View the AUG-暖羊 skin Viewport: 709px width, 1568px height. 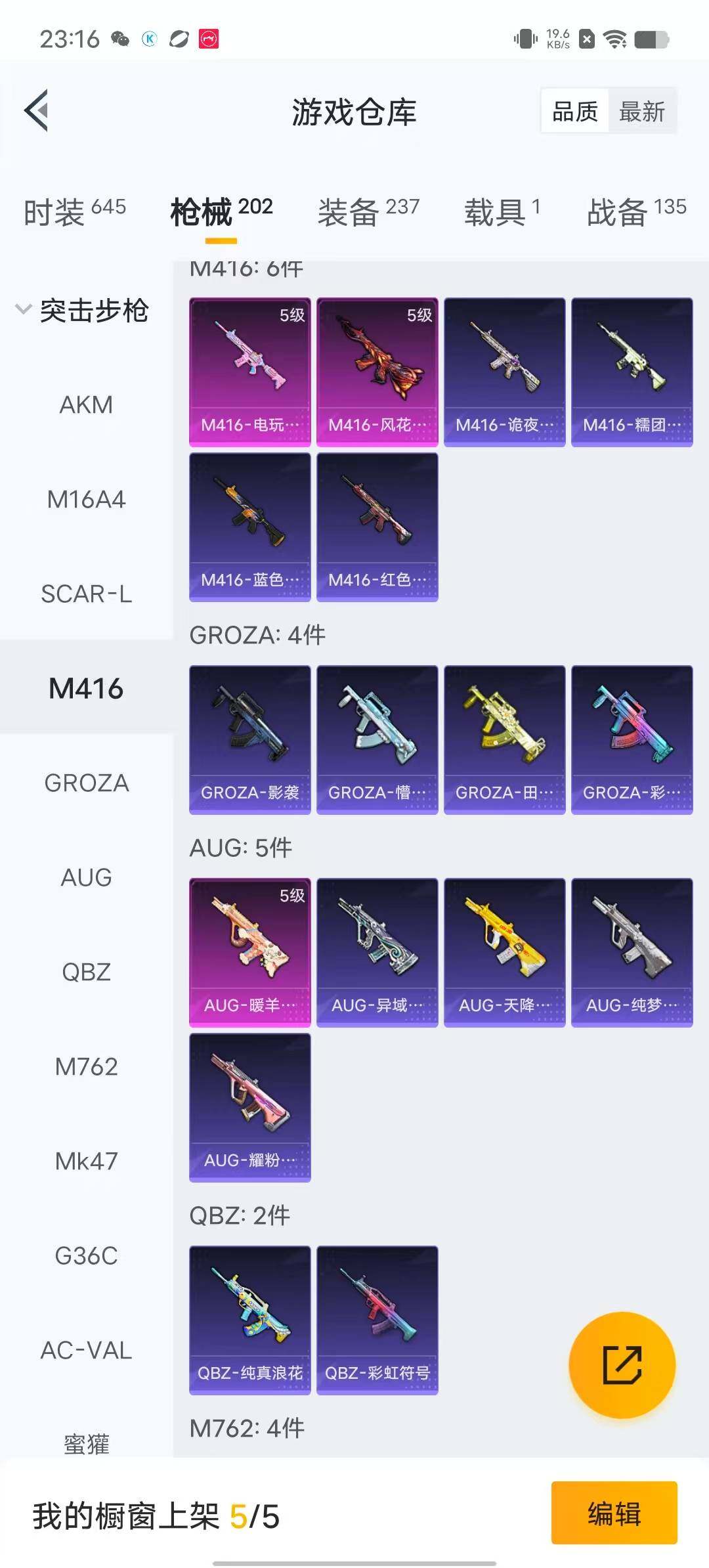point(249,952)
